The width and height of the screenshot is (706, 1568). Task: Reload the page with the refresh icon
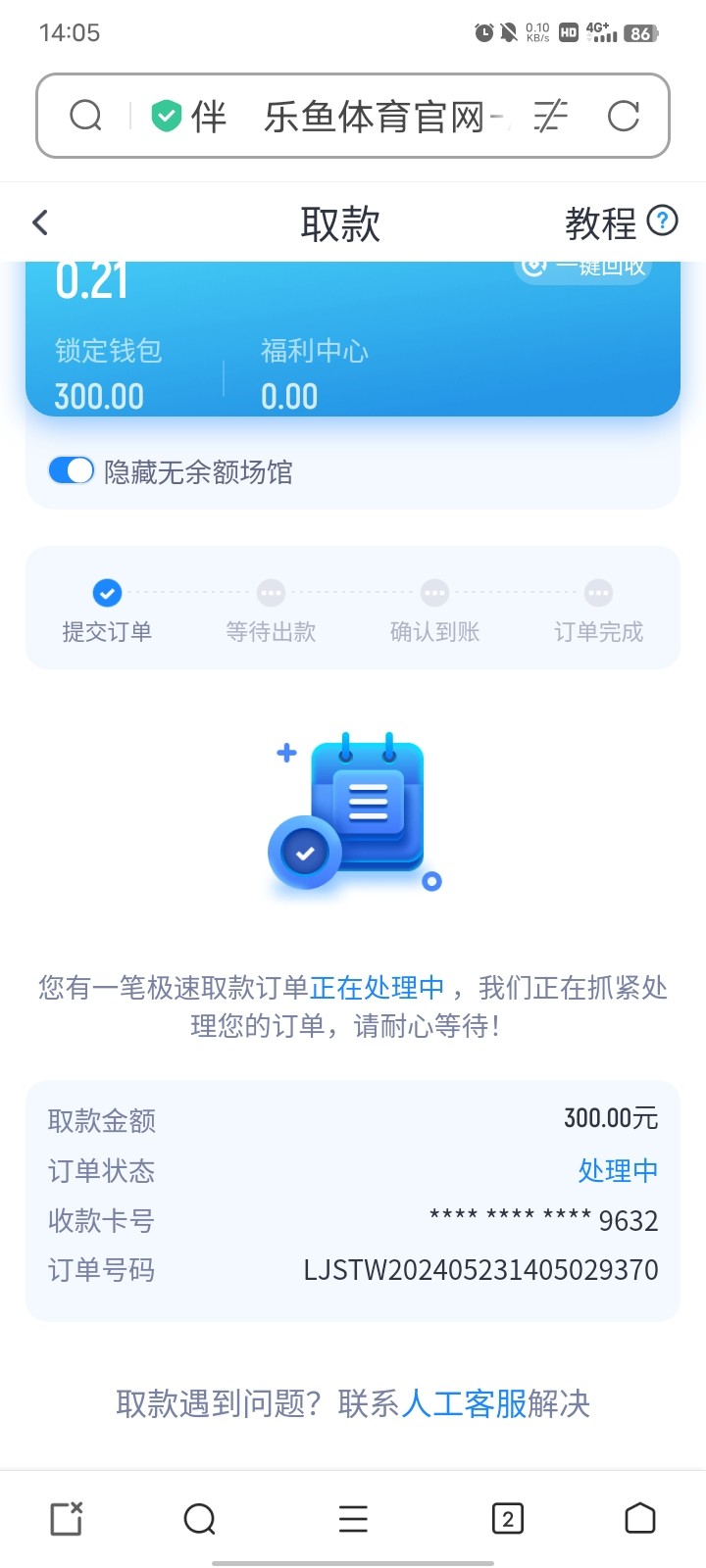tap(625, 115)
